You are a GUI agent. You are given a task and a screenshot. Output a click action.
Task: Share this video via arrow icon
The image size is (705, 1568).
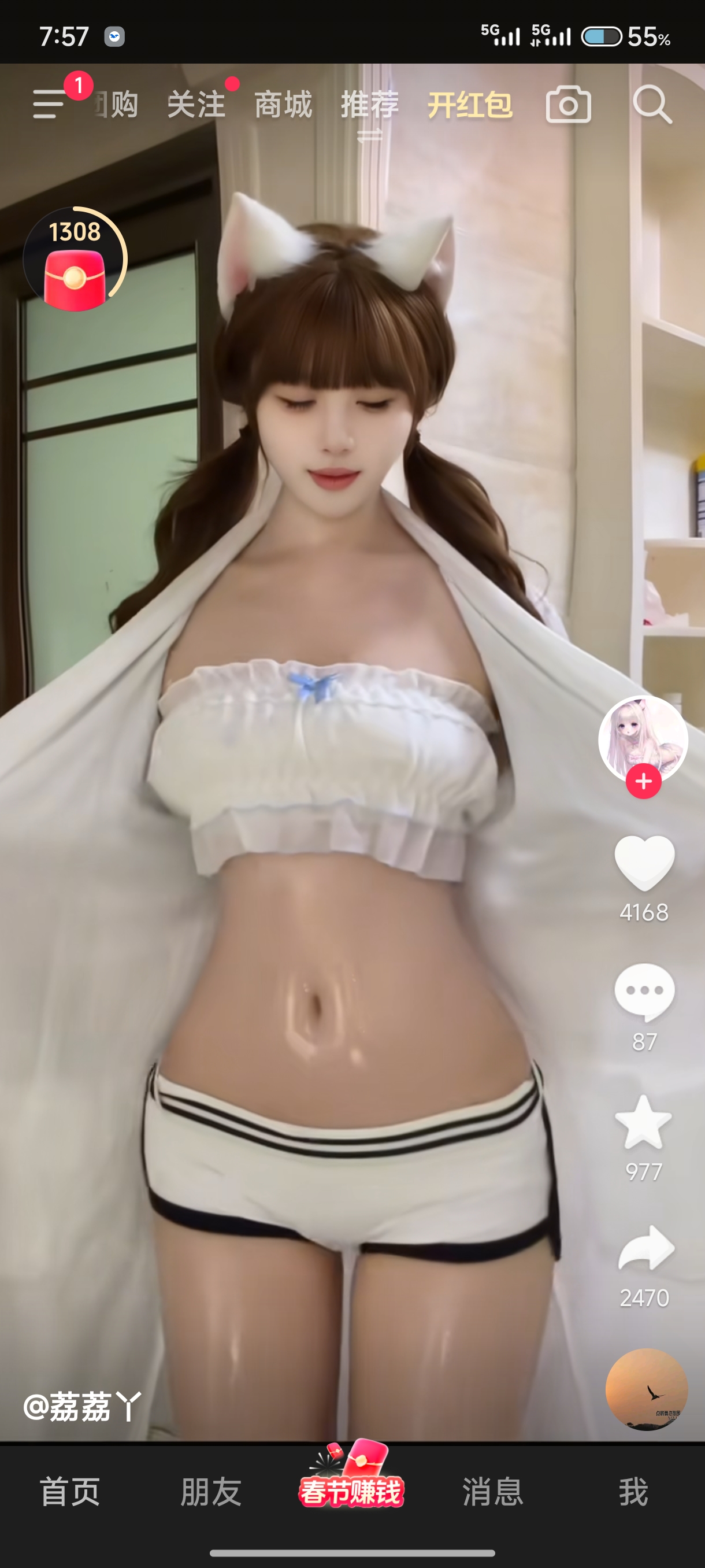coord(645,1249)
